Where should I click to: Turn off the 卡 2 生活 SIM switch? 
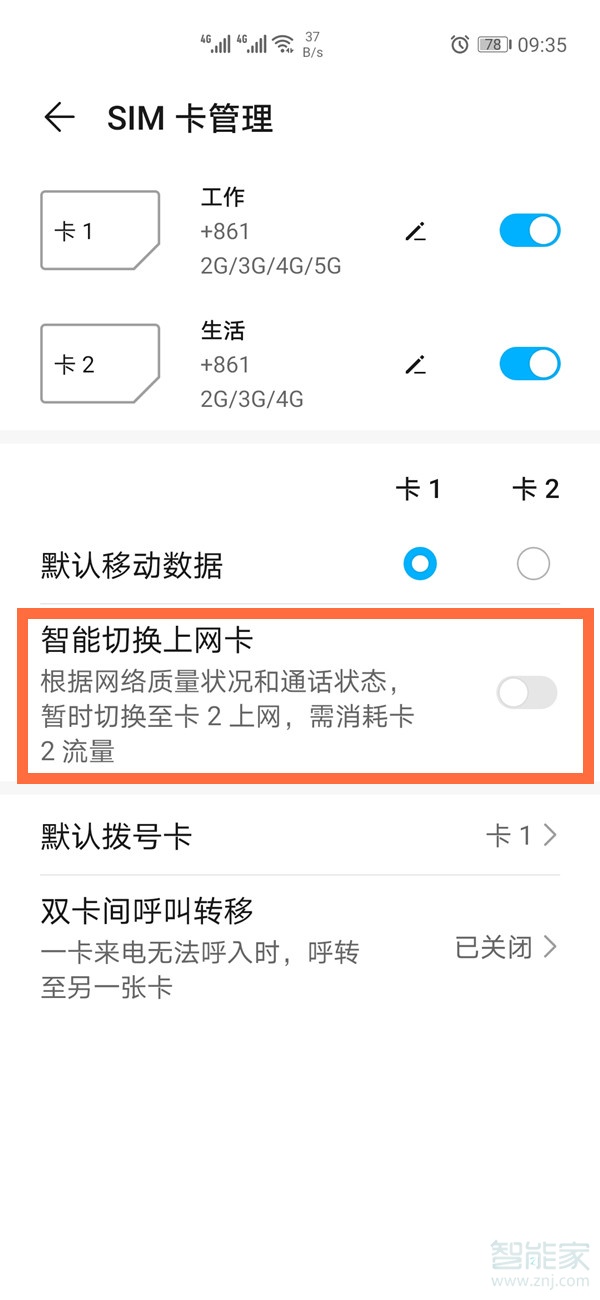(x=529, y=364)
